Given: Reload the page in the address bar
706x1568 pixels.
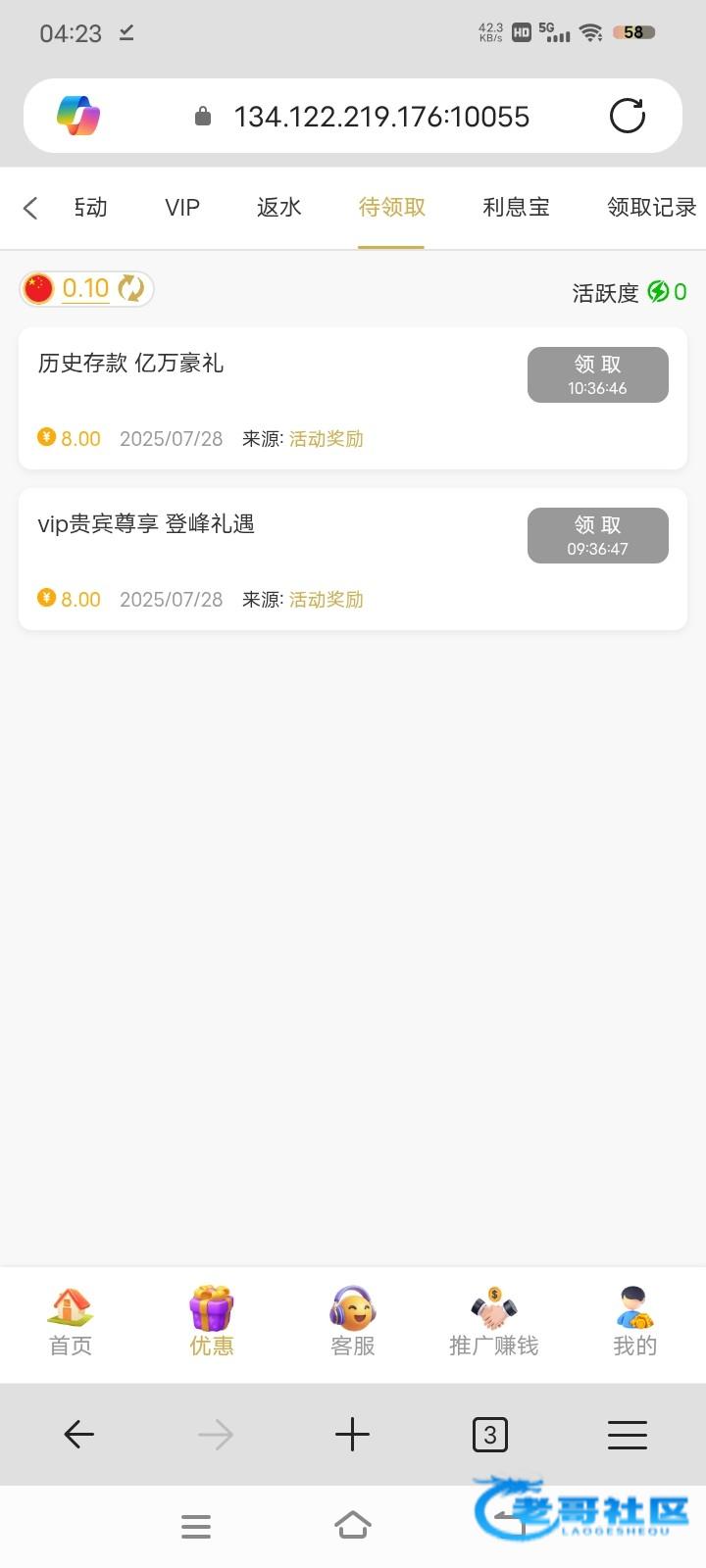Looking at the screenshot, I should pyautogui.click(x=627, y=116).
